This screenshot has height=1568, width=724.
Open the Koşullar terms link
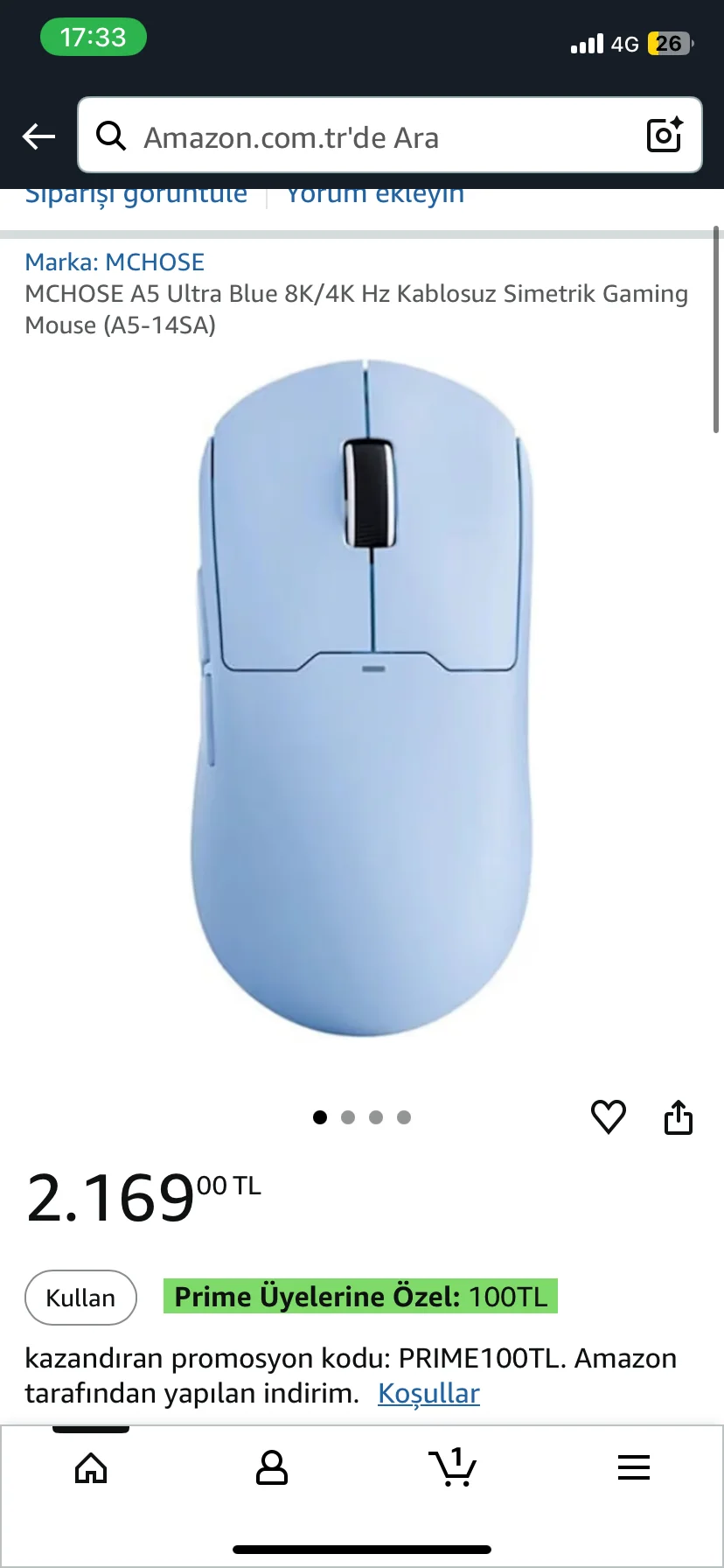(428, 1393)
